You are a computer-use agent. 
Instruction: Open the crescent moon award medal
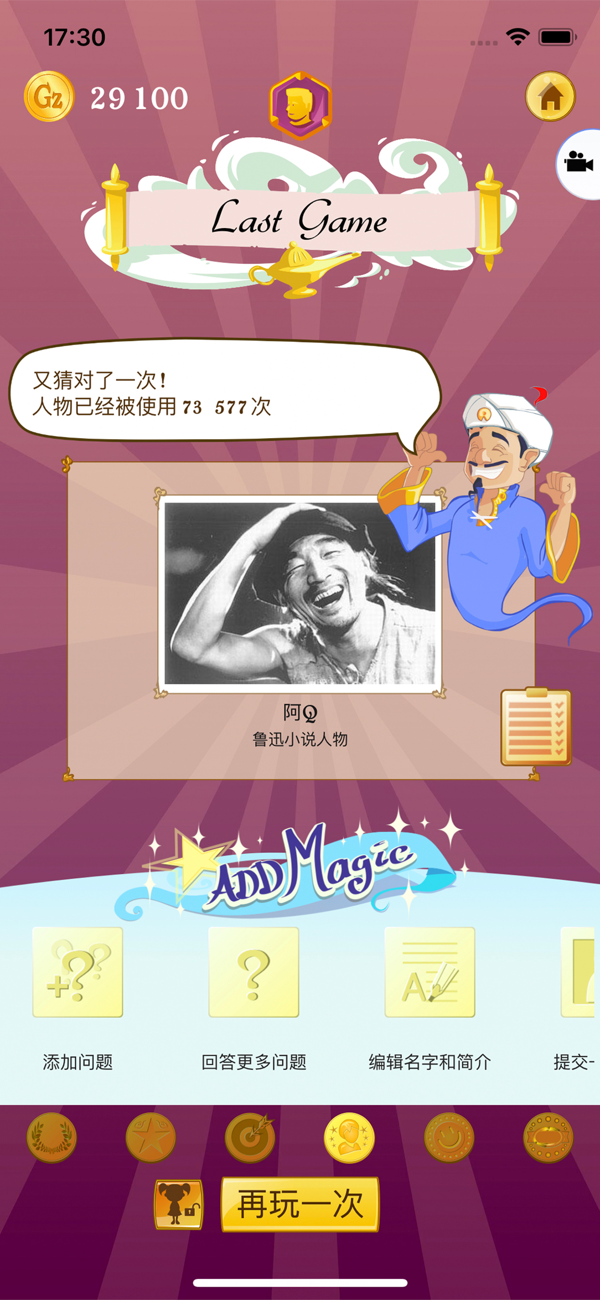[x=448, y=1138]
